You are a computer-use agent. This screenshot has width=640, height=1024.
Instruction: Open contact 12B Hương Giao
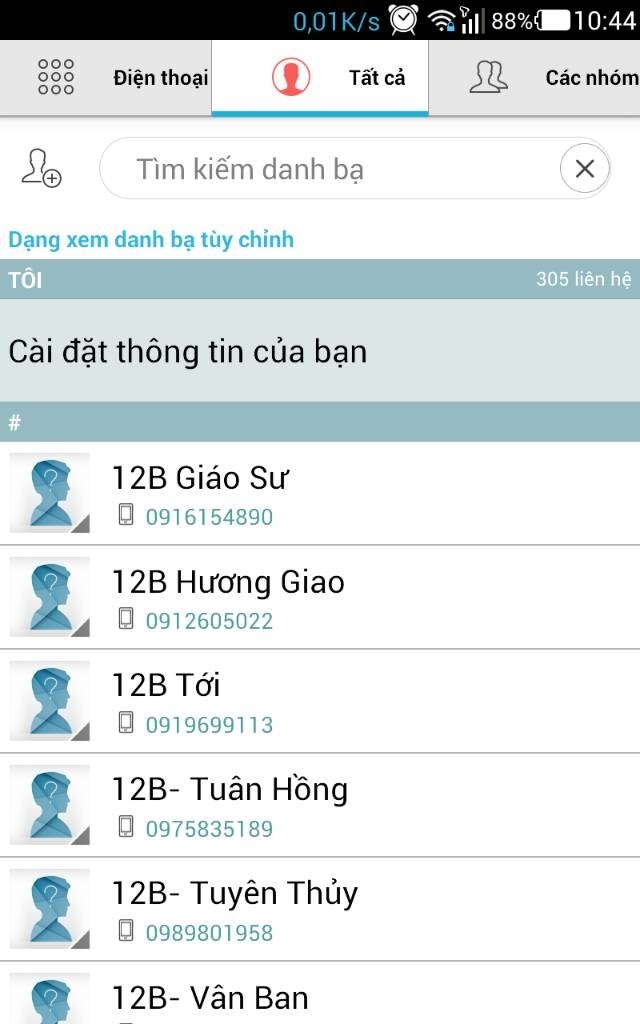point(320,597)
